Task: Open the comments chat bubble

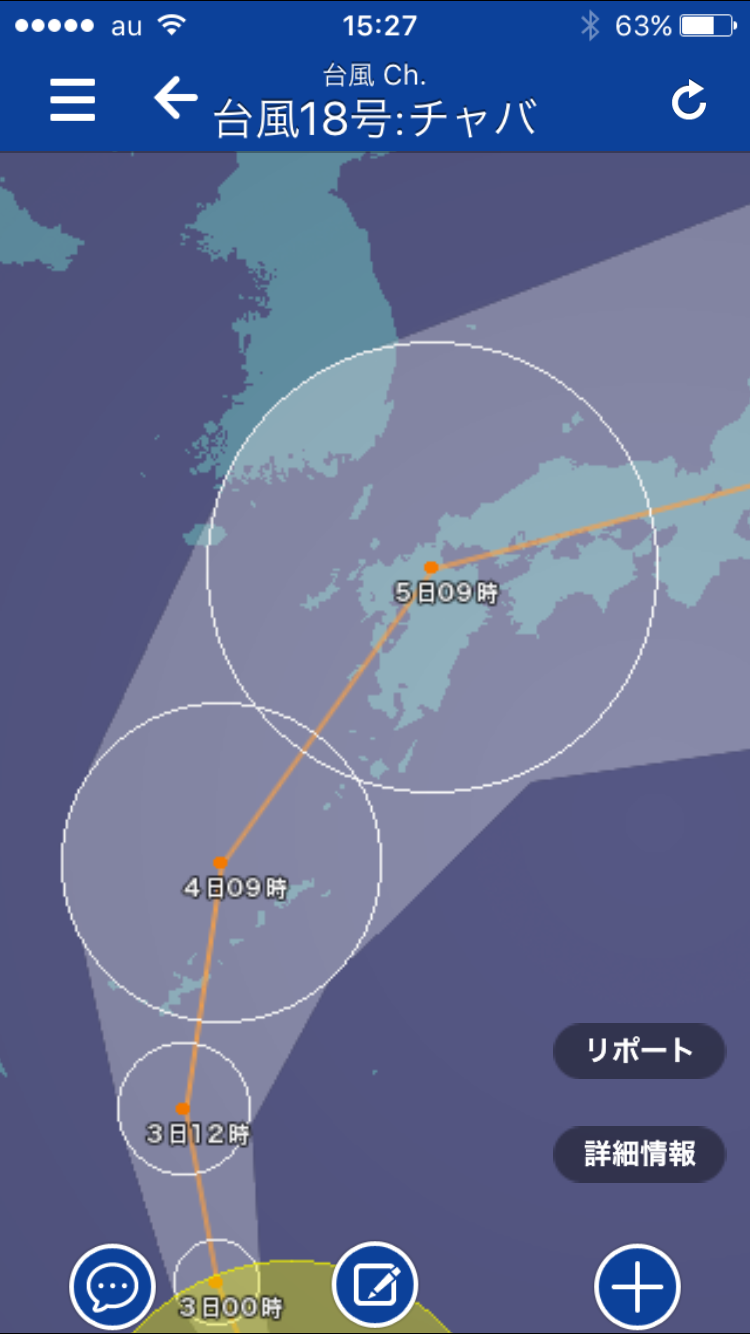Action: (x=112, y=1287)
